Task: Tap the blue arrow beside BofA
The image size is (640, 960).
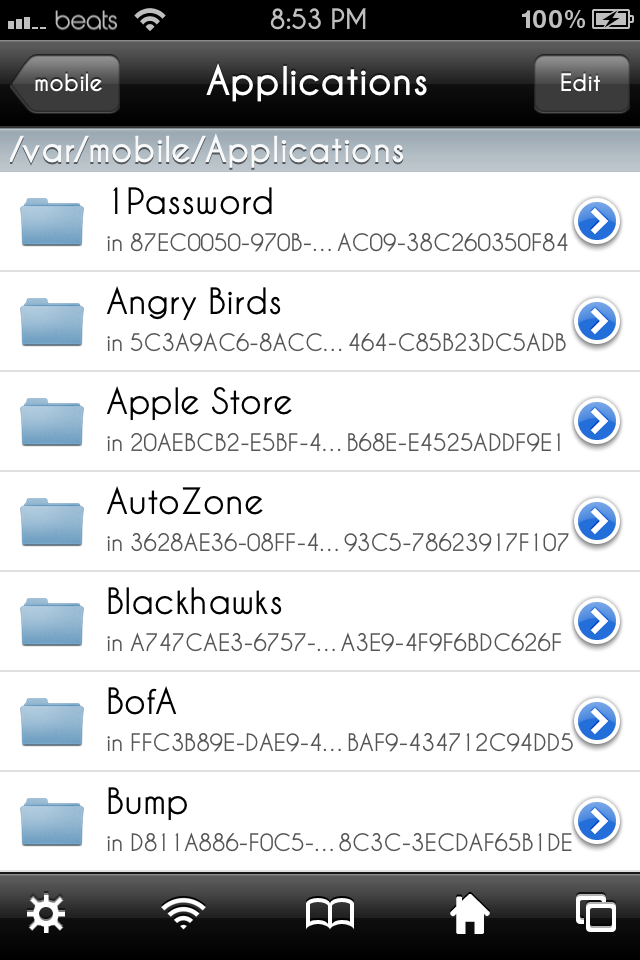Action: (597, 721)
